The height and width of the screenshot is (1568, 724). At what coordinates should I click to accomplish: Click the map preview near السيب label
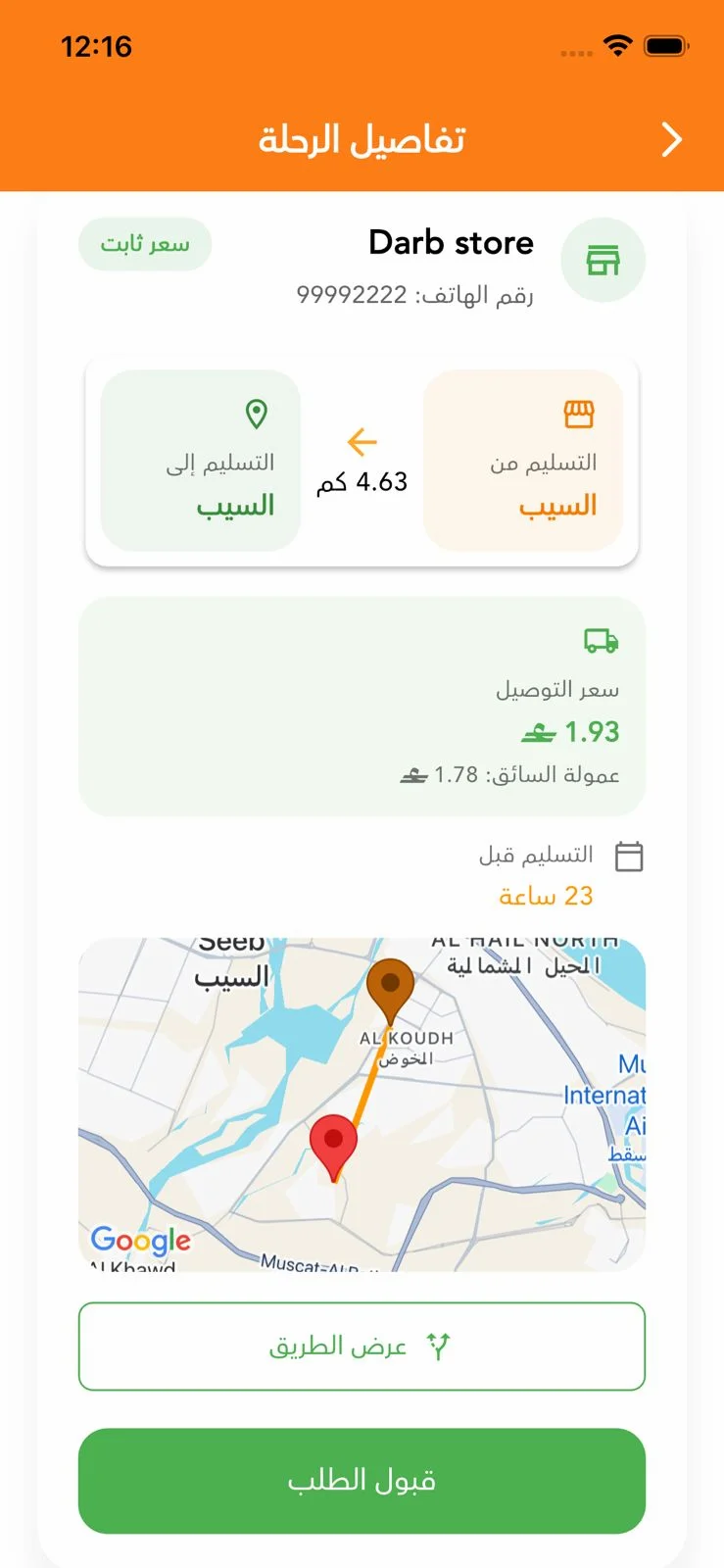point(235,980)
